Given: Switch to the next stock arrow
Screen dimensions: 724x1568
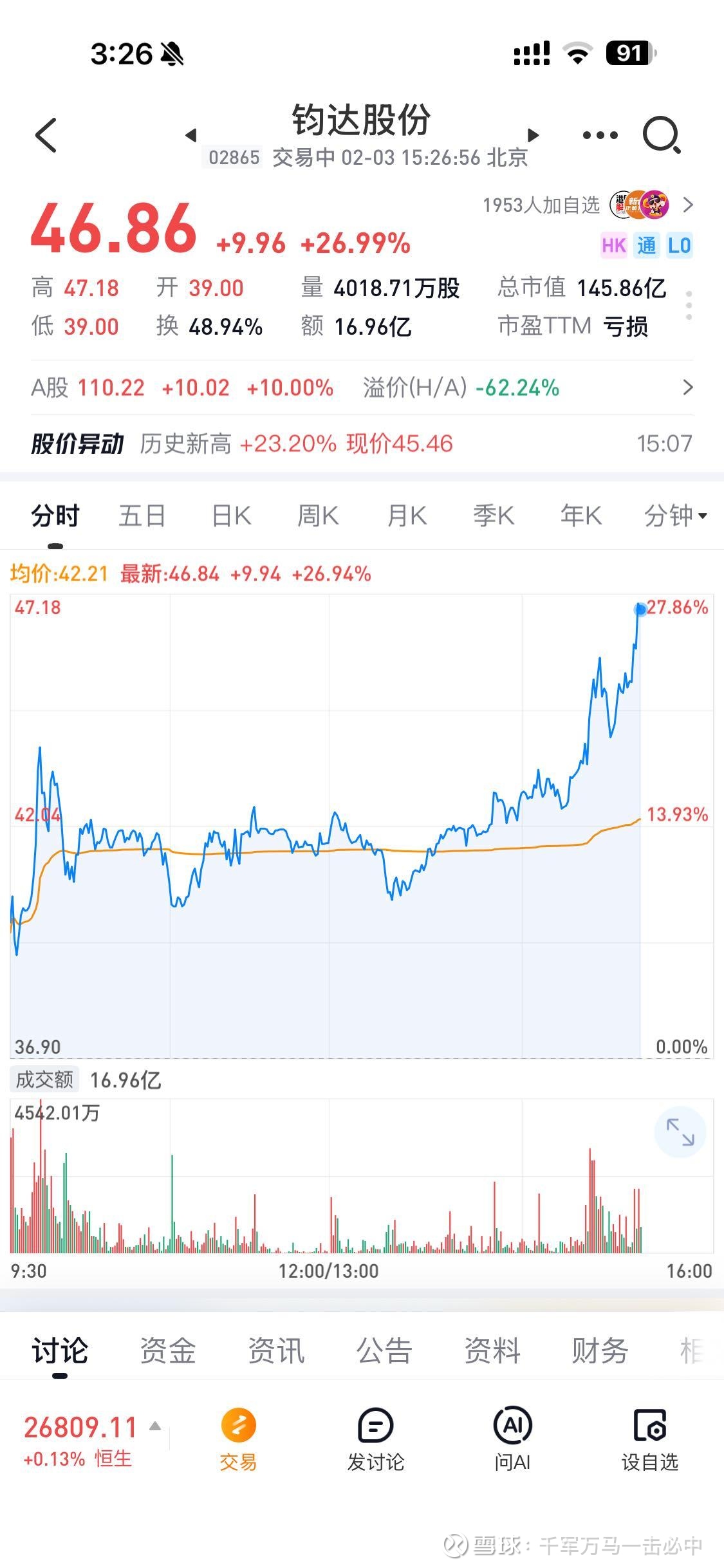Looking at the screenshot, I should pyautogui.click(x=533, y=135).
